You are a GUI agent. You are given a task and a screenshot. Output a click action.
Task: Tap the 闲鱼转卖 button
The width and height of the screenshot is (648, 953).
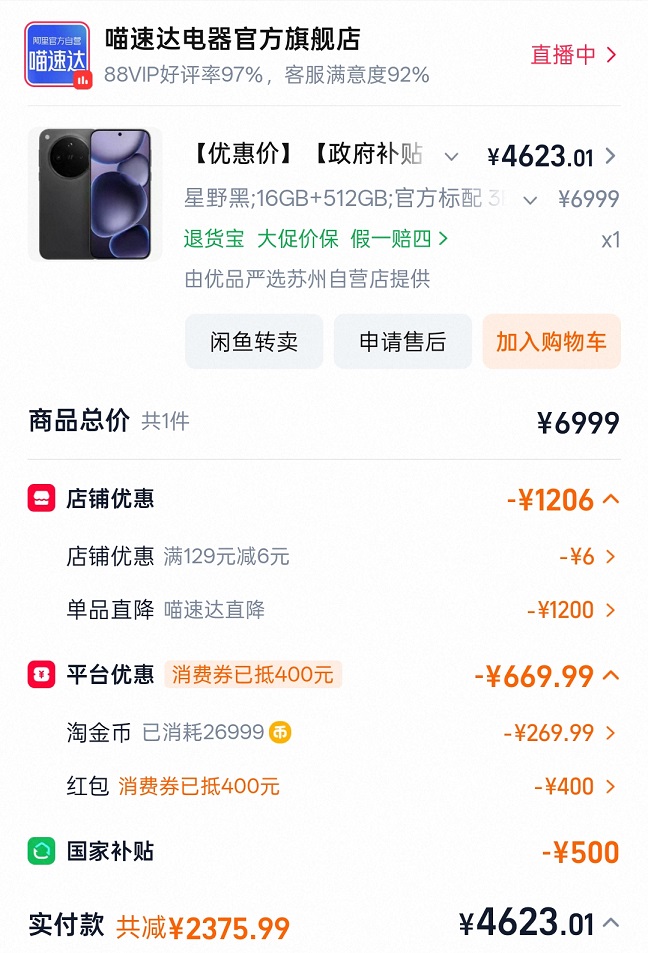[x=254, y=342]
